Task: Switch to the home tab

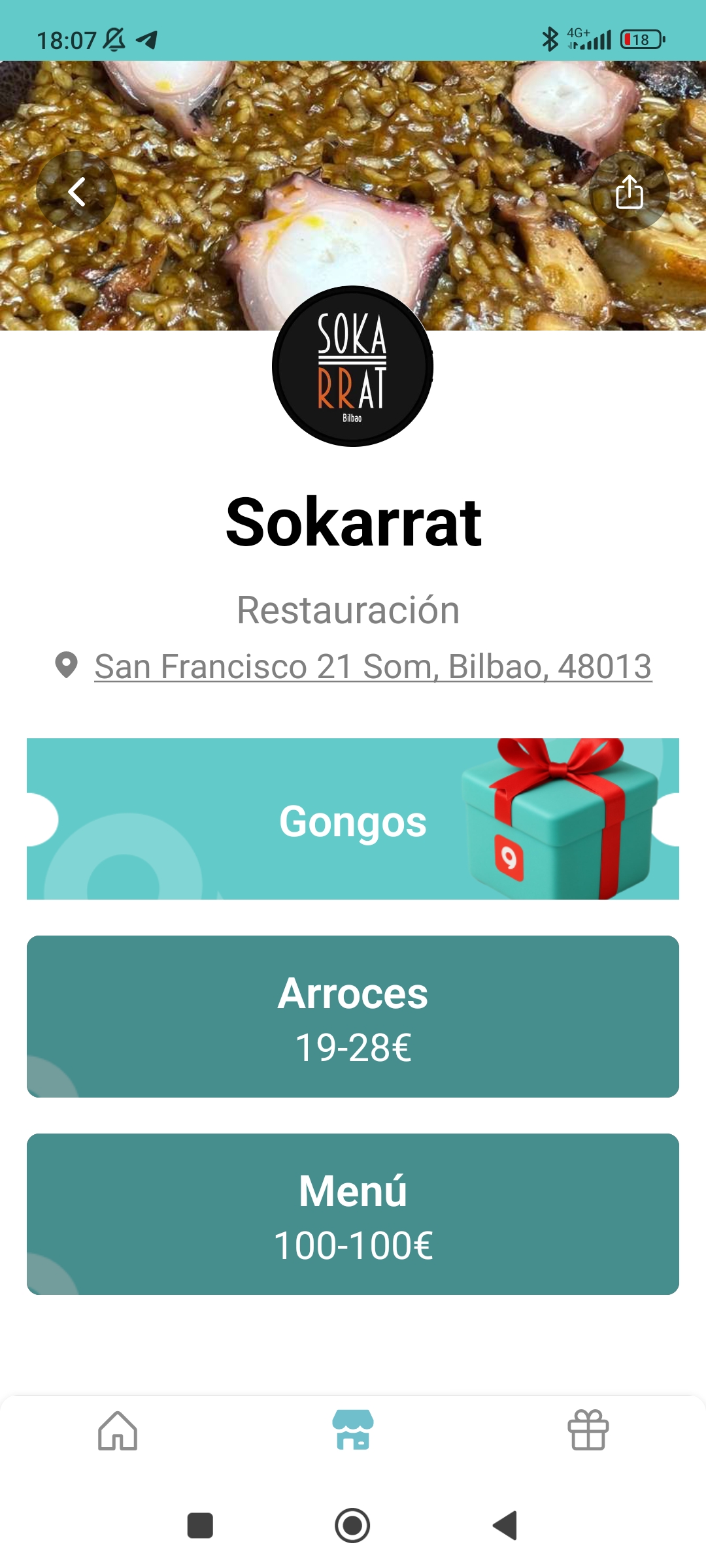Action: tap(118, 1431)
